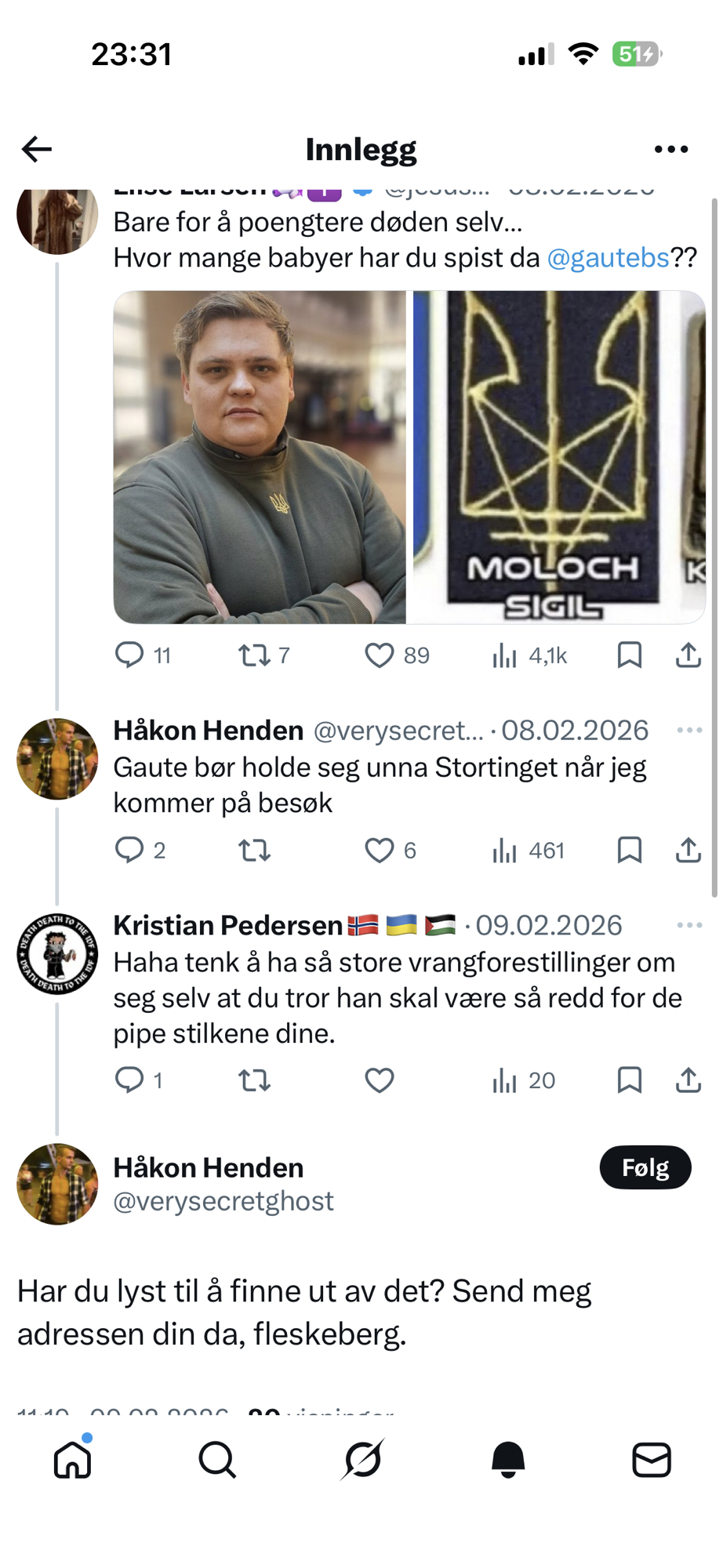Switch to the Home tab
Screen dimensions: 723x1568
[73, 1460]
